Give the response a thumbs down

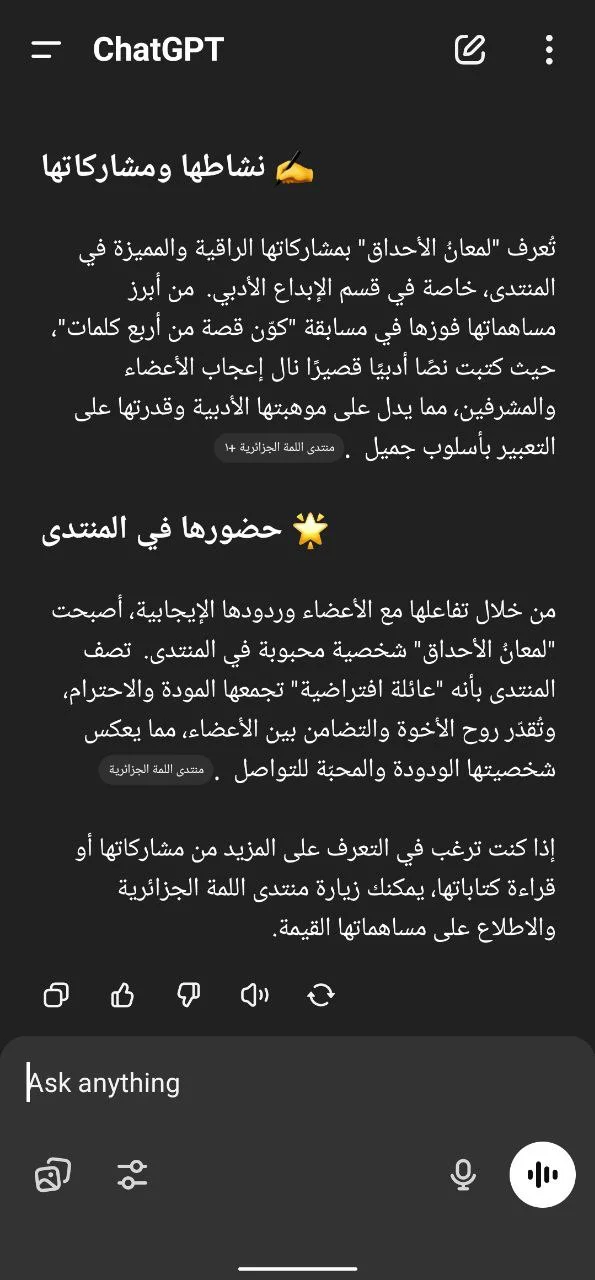coord(188,994)
